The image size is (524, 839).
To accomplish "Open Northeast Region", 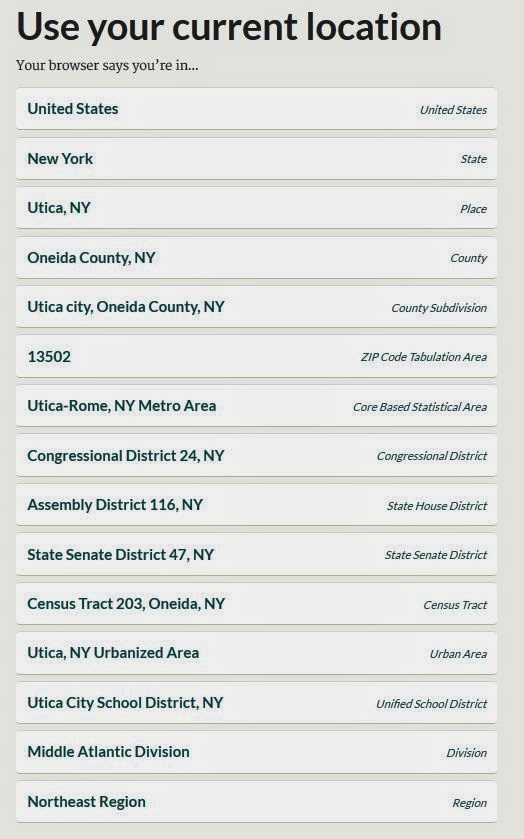I will coord(256,802).
